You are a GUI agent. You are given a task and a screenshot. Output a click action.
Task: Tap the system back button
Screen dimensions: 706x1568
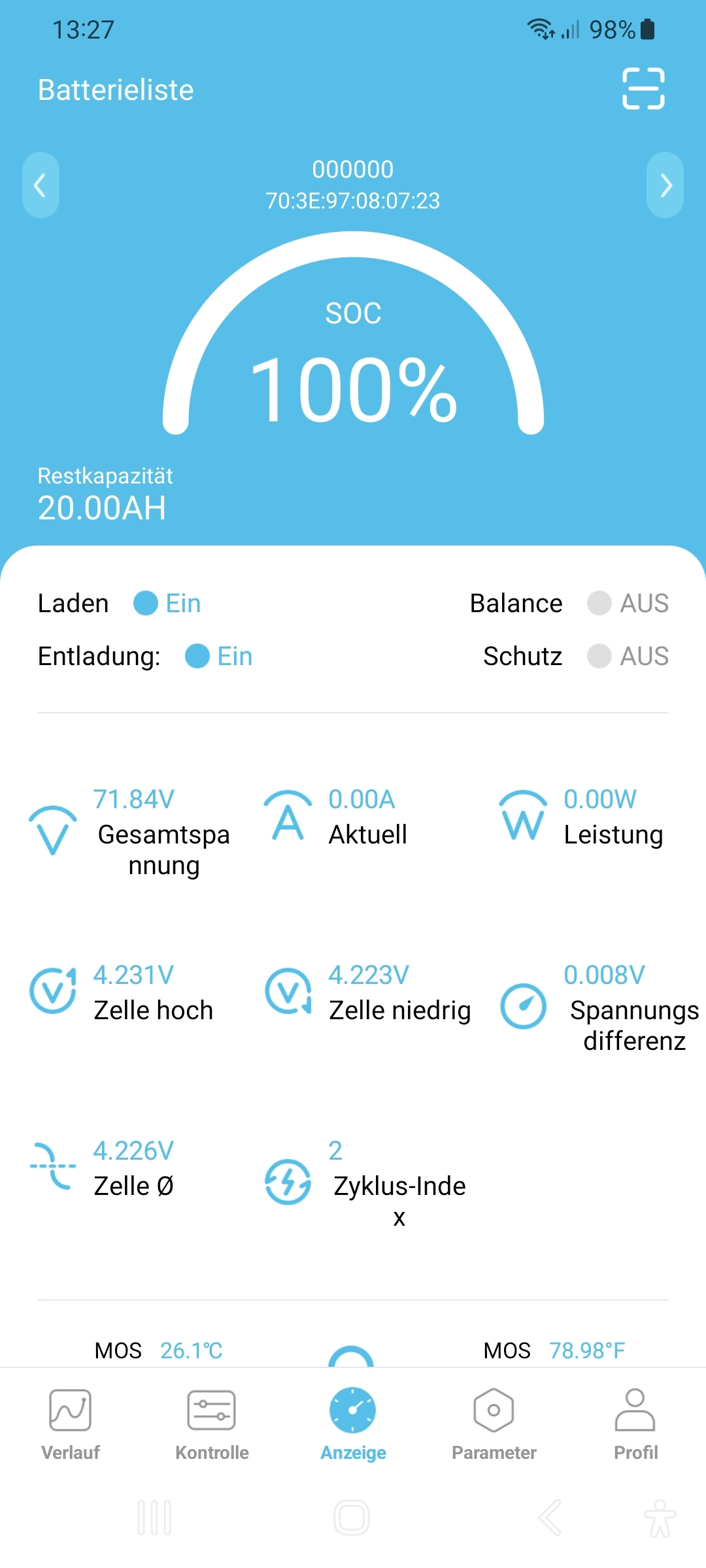tap(550, 1517)
